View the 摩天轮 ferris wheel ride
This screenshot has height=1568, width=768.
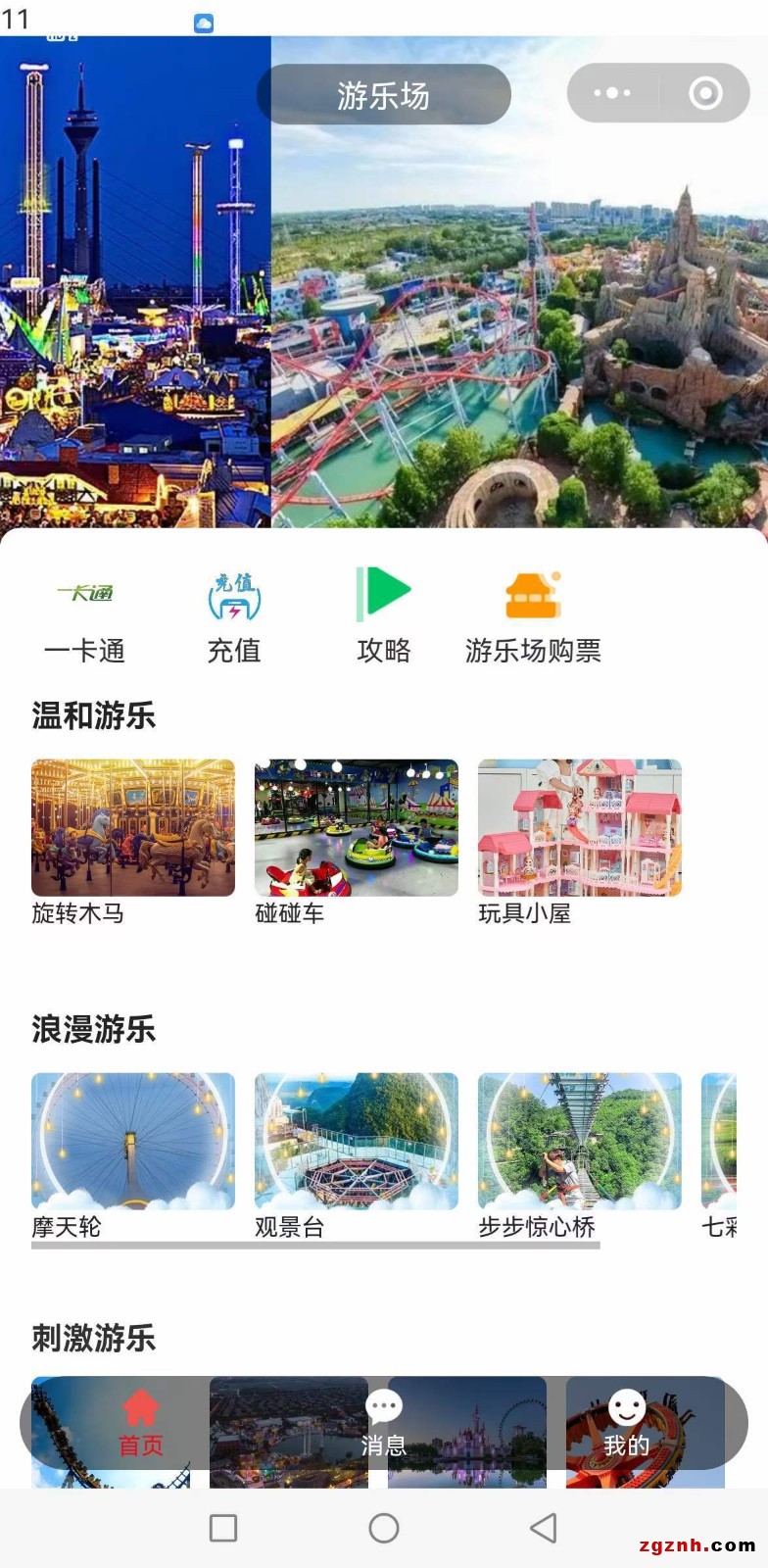pos(133,1142)
